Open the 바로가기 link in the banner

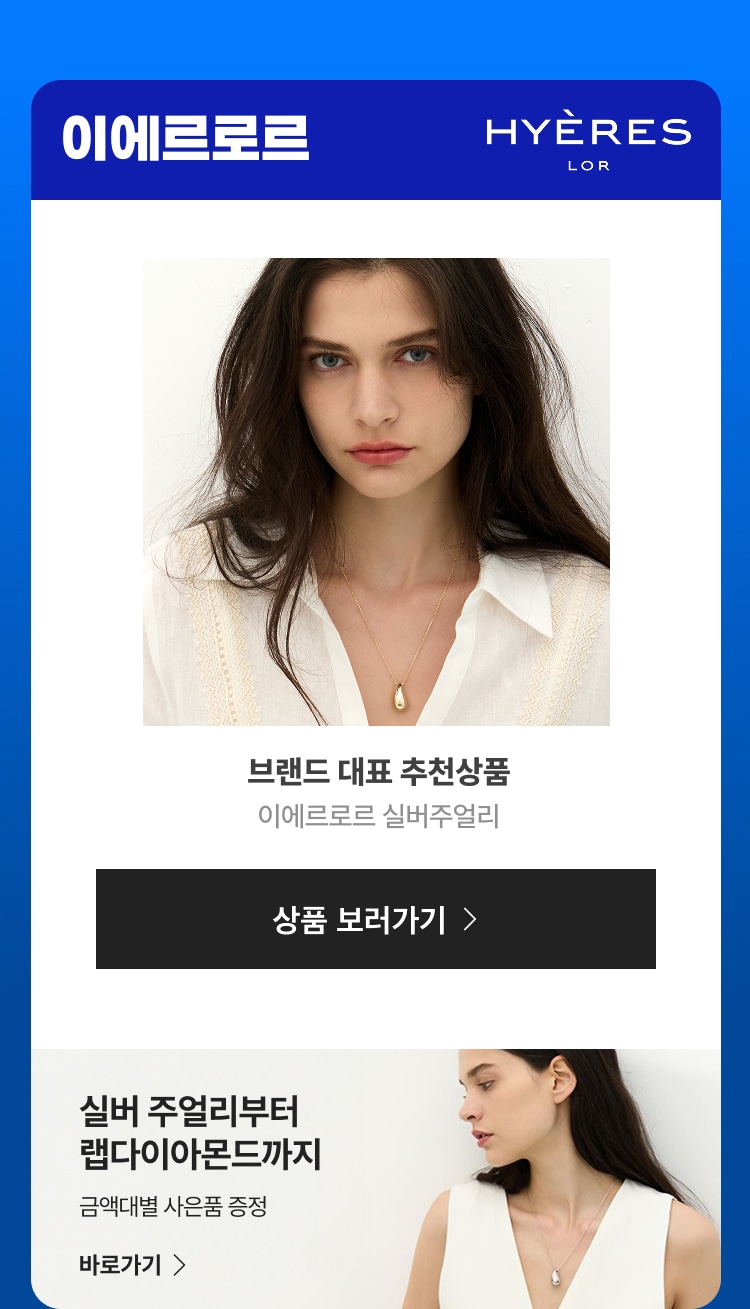coord(132,1265)
